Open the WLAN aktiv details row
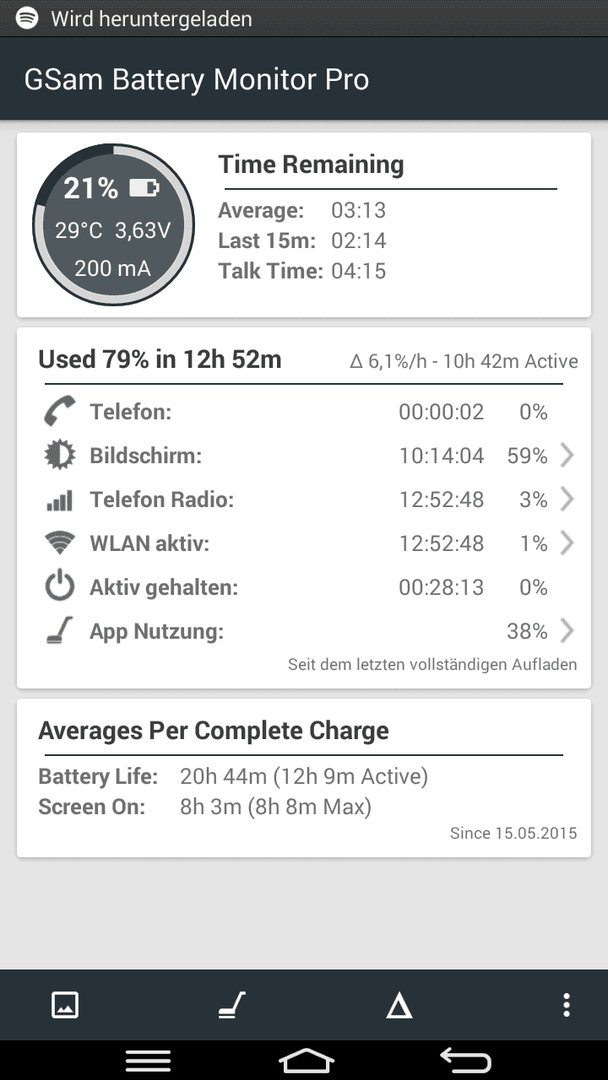608x1080 pixels. (x=304, y=543)
